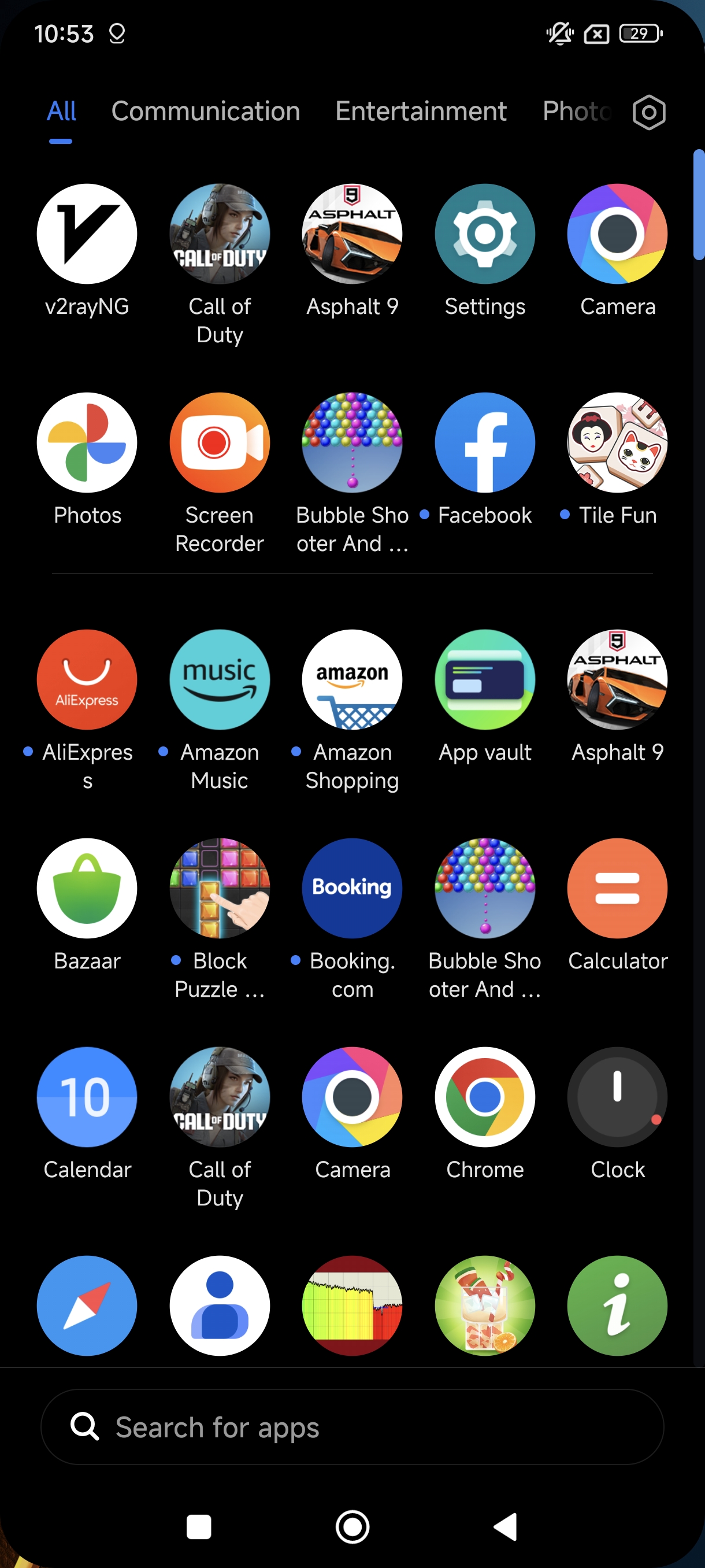
Task: Open app drawer settings hexagon icon
Action: pyautogui.click(x=648, y=113)
